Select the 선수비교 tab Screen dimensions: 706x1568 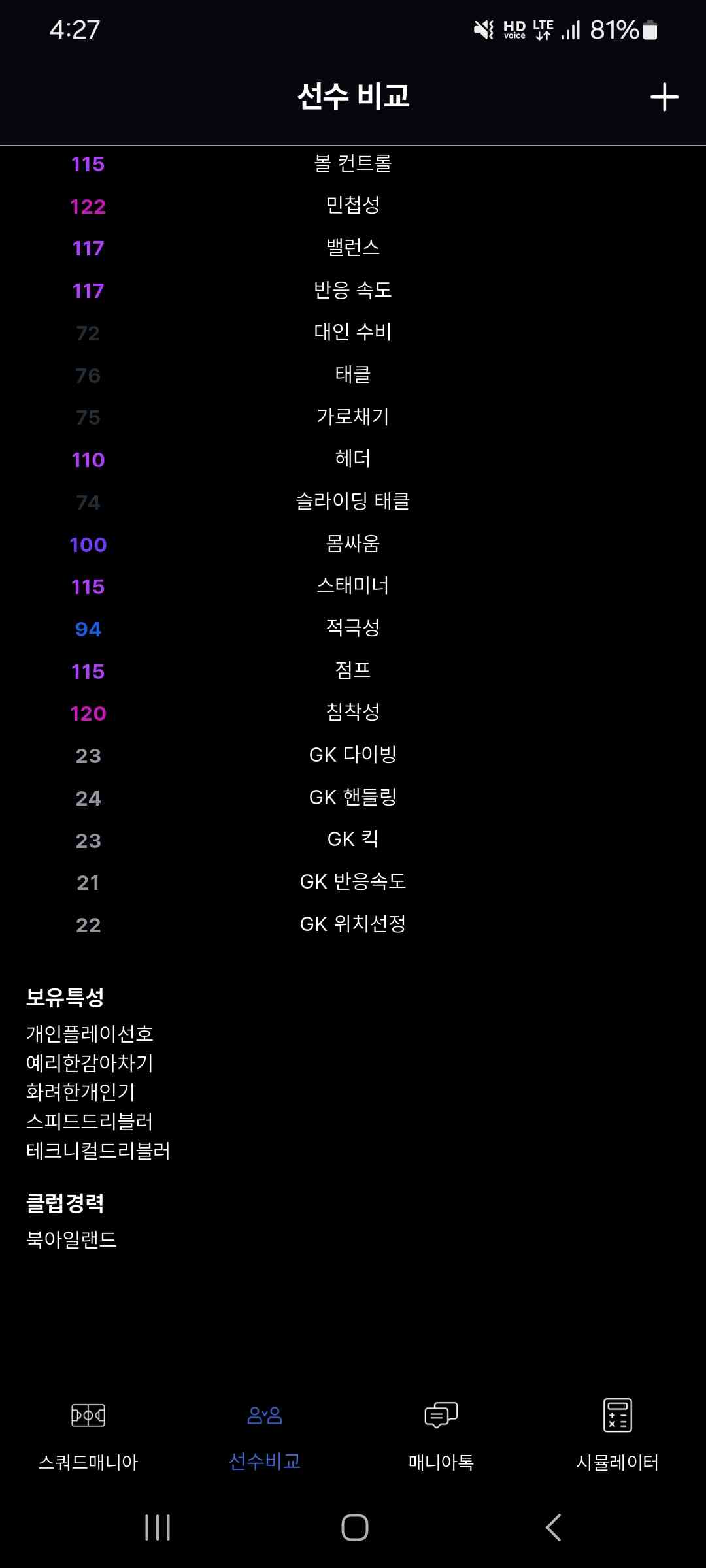click(265, 1435)
